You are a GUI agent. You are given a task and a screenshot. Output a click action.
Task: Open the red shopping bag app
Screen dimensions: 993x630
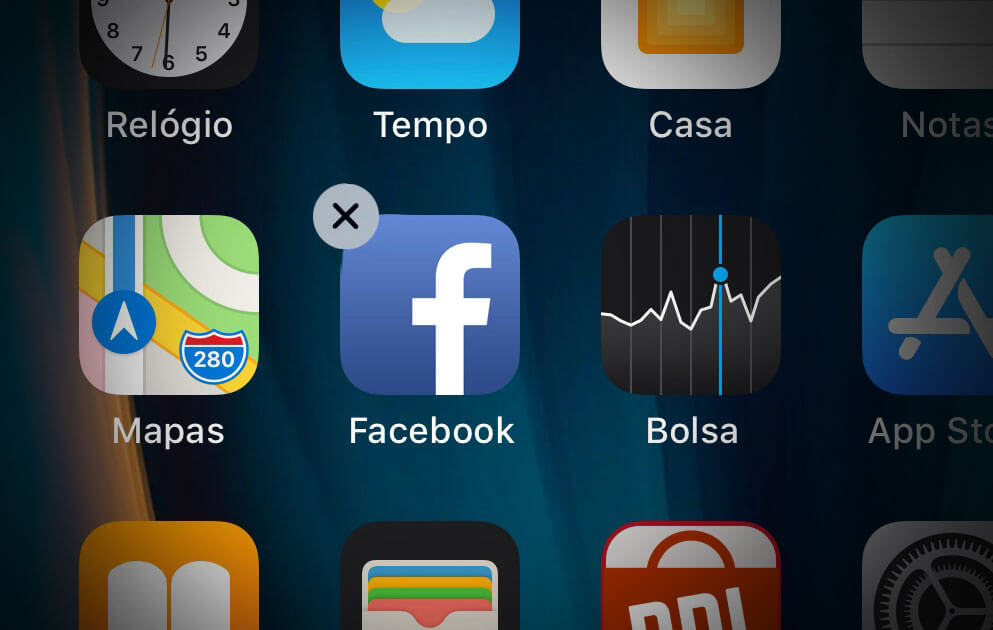(691, 578)
